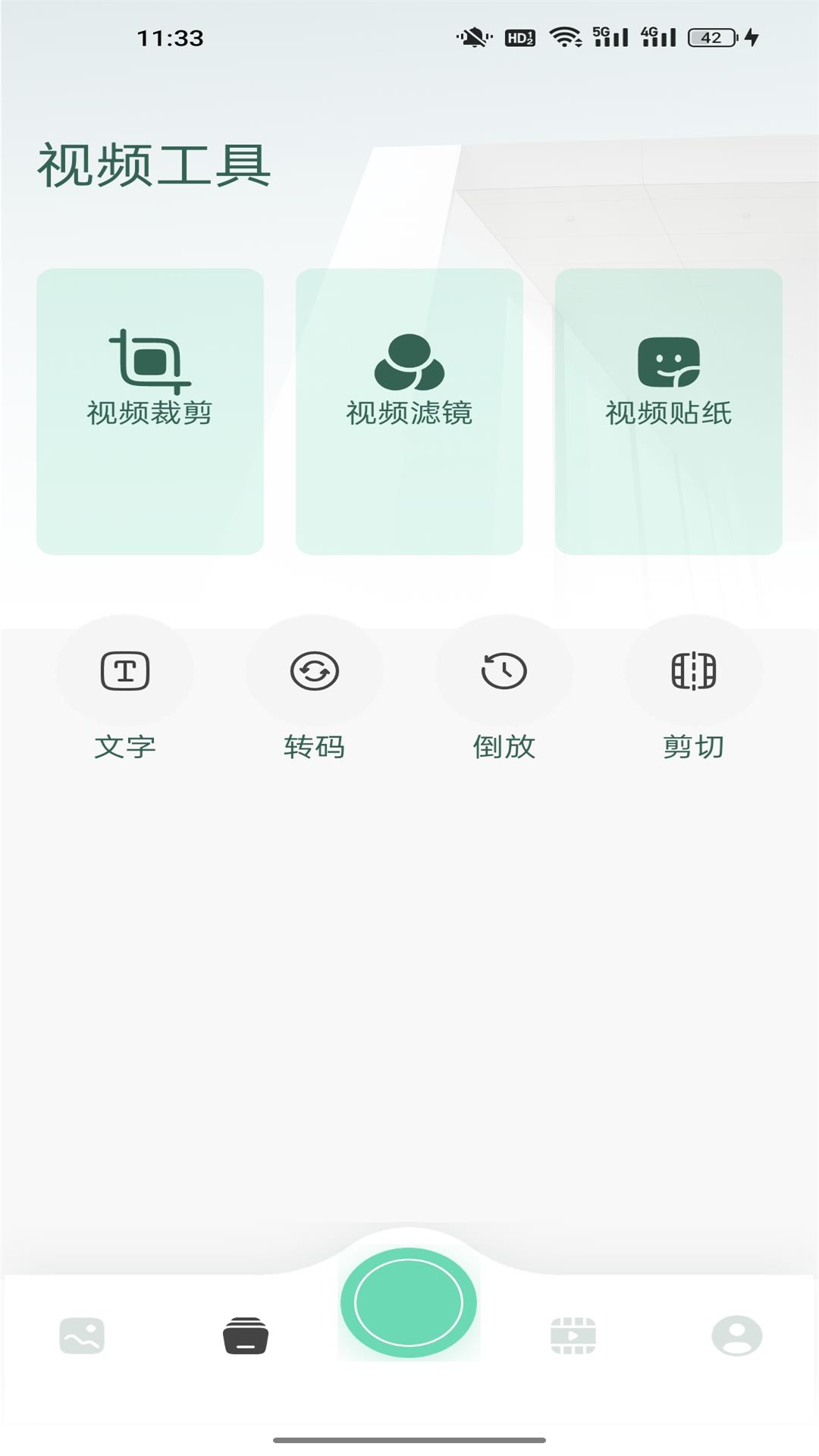Tap the navigation gesture bar at bottom
This screenshot has height=1456, width=819.
point(409,1438)
